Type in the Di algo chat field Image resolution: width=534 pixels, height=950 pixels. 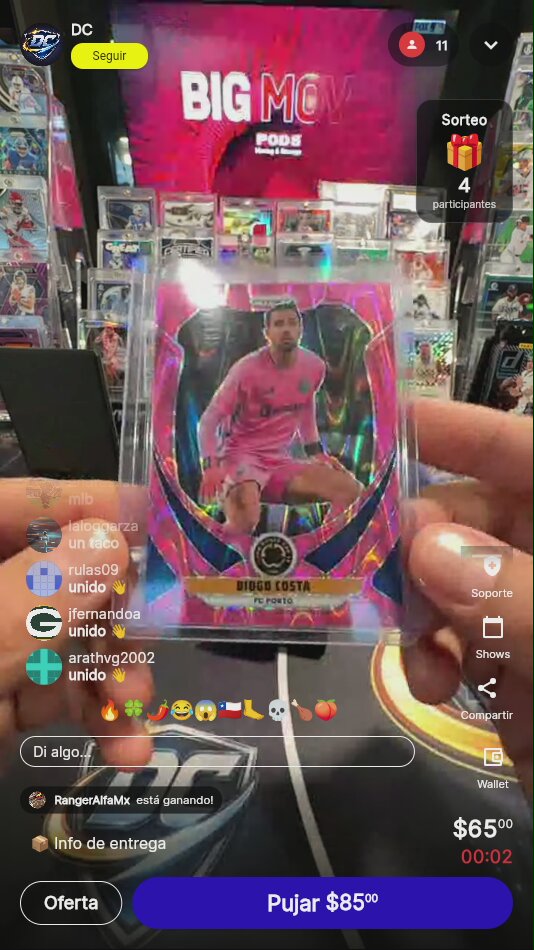(x=217, y=752)
